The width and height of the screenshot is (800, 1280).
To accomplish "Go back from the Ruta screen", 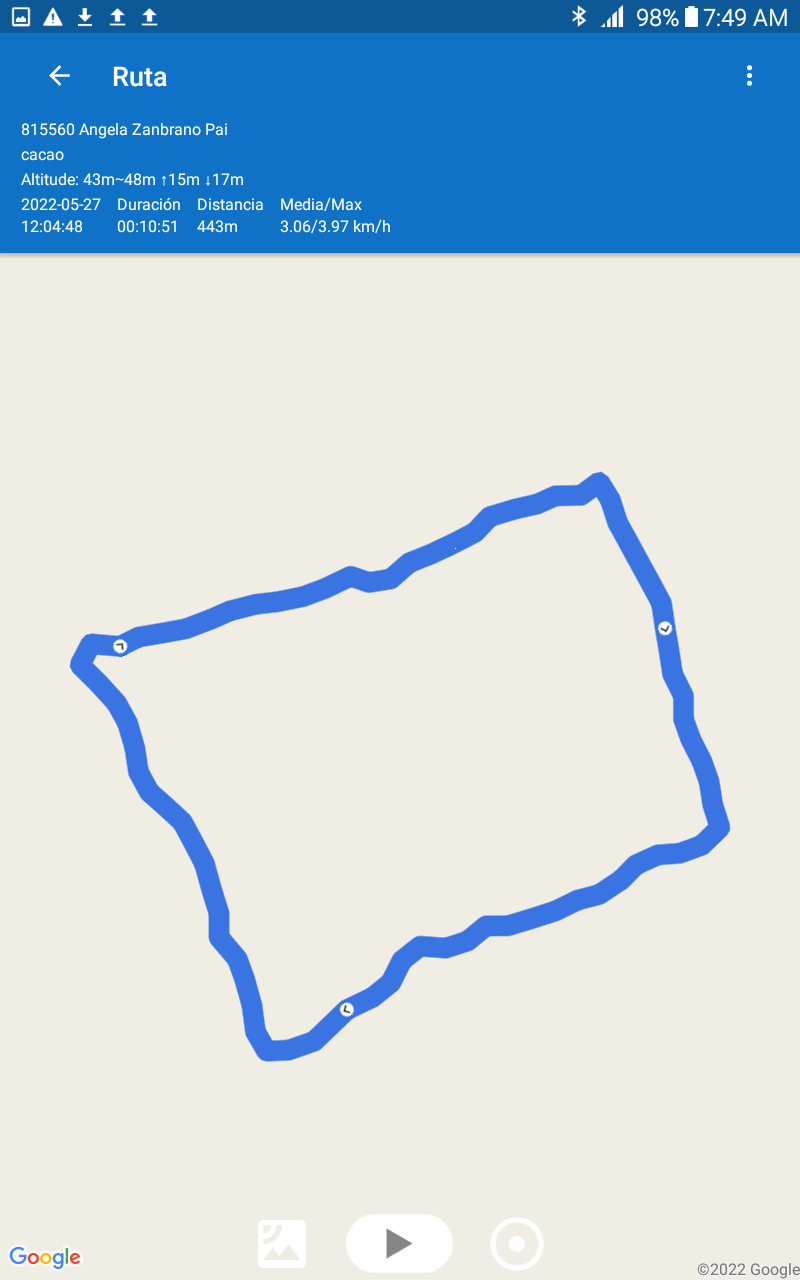I will pos(60,76).
